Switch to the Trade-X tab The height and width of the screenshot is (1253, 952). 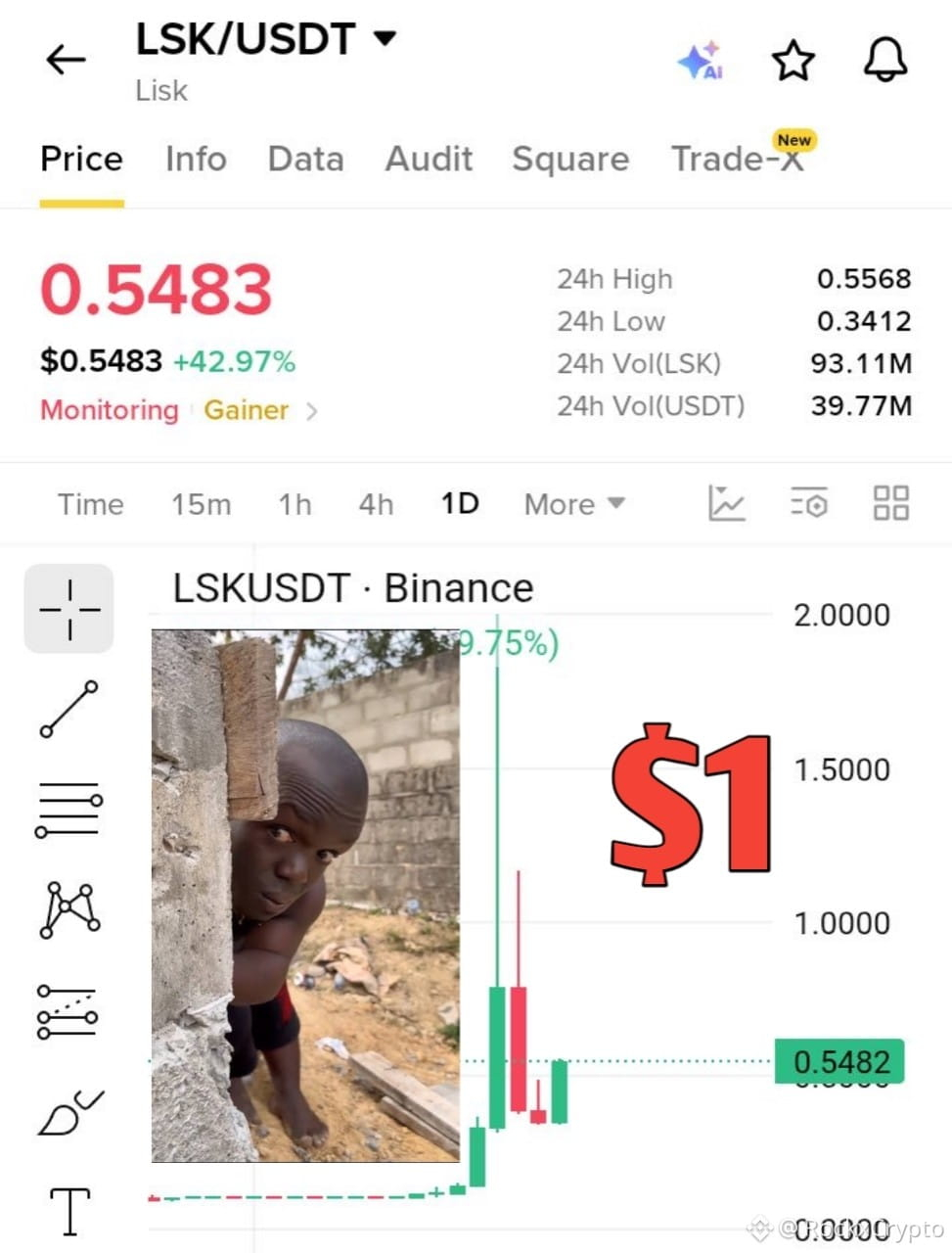[x=738, y=158]
